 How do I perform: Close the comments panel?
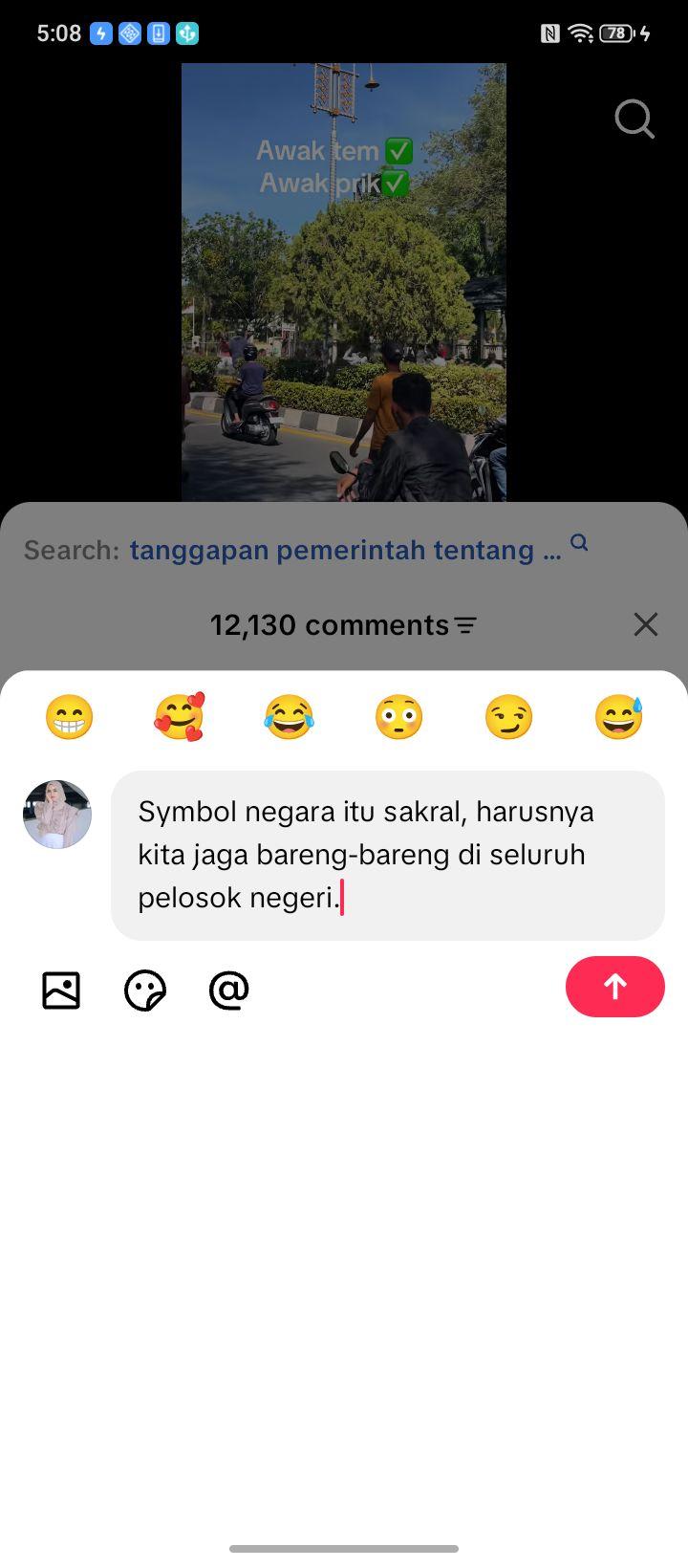point(646,624)
